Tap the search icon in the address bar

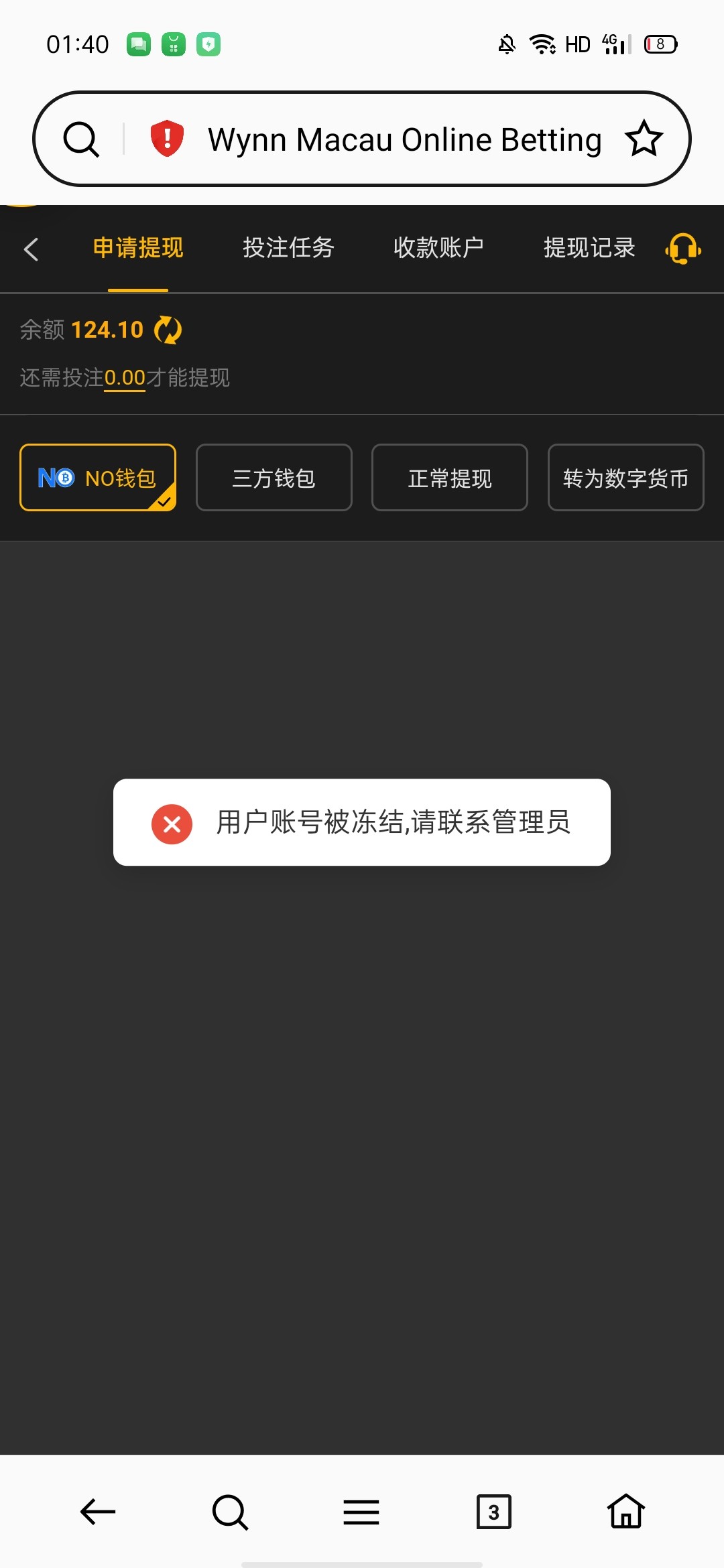(81, 139)
